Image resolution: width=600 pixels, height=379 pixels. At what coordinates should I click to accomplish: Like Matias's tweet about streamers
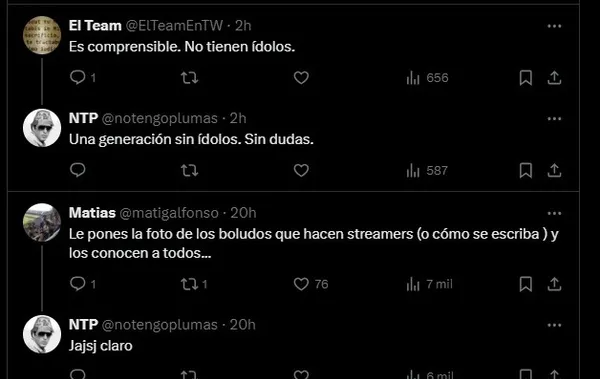point(301,284)
